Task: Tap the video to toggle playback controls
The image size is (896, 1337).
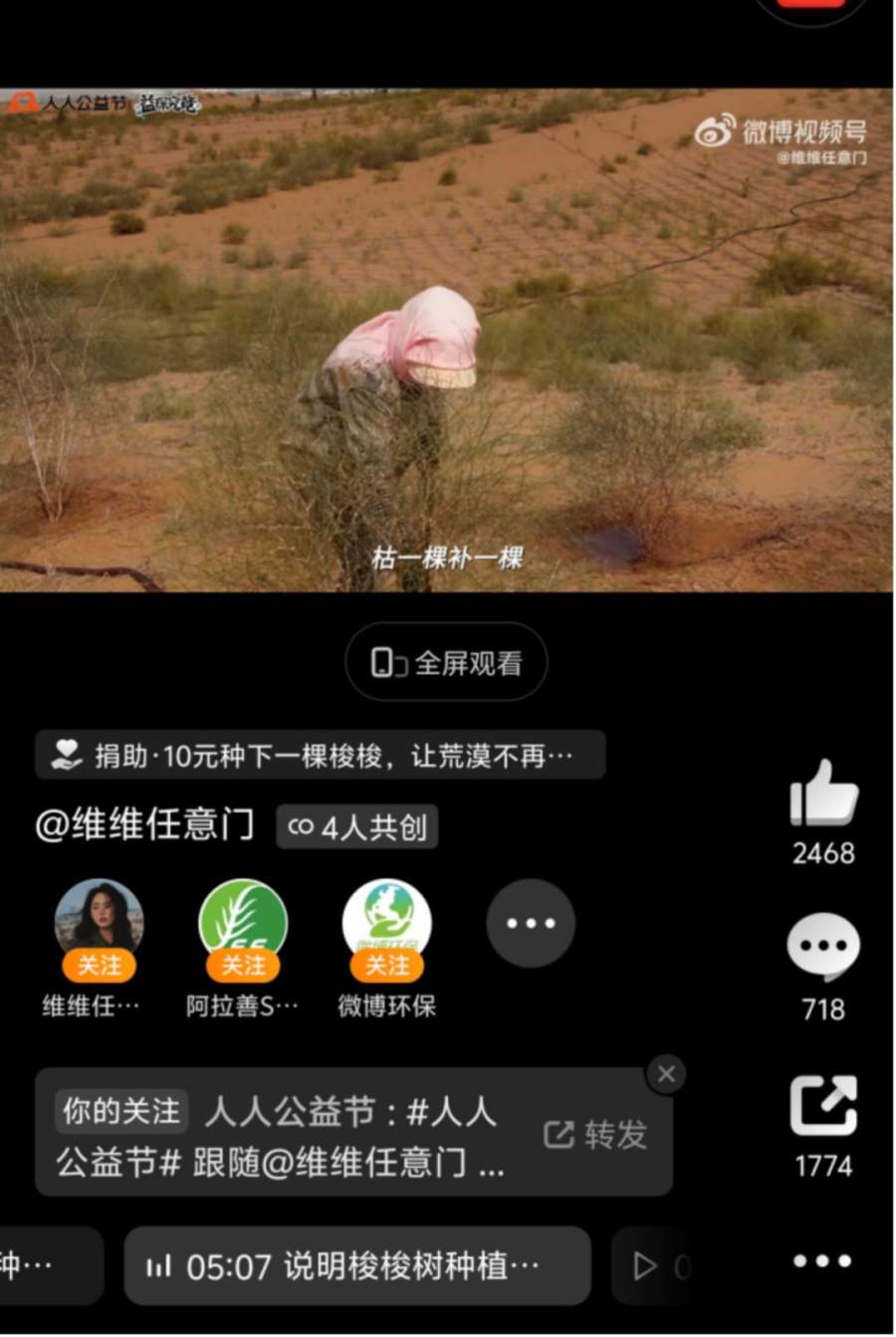Action: [x=446, y=338]
